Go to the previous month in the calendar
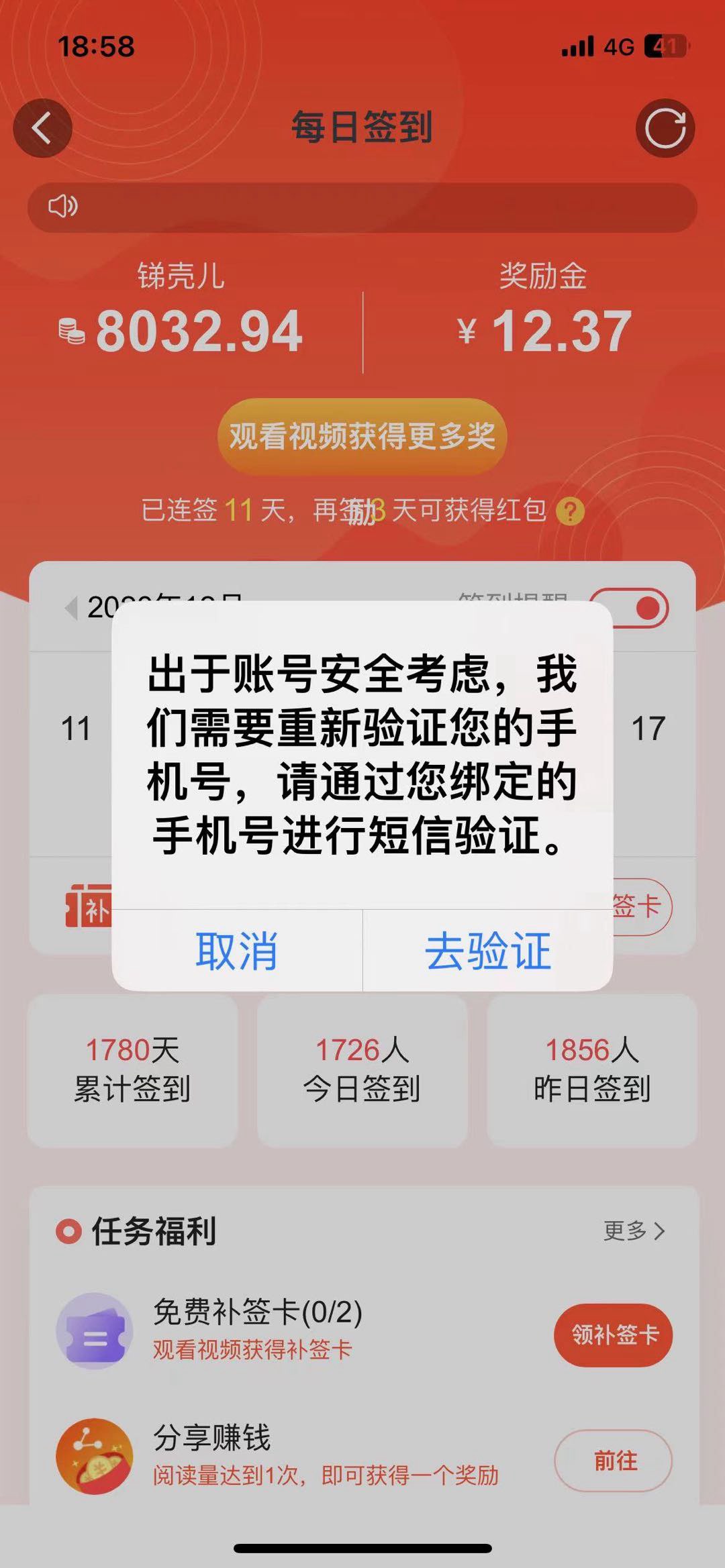The width and height of the screenshot is (725, 1568). click(71, 608)
